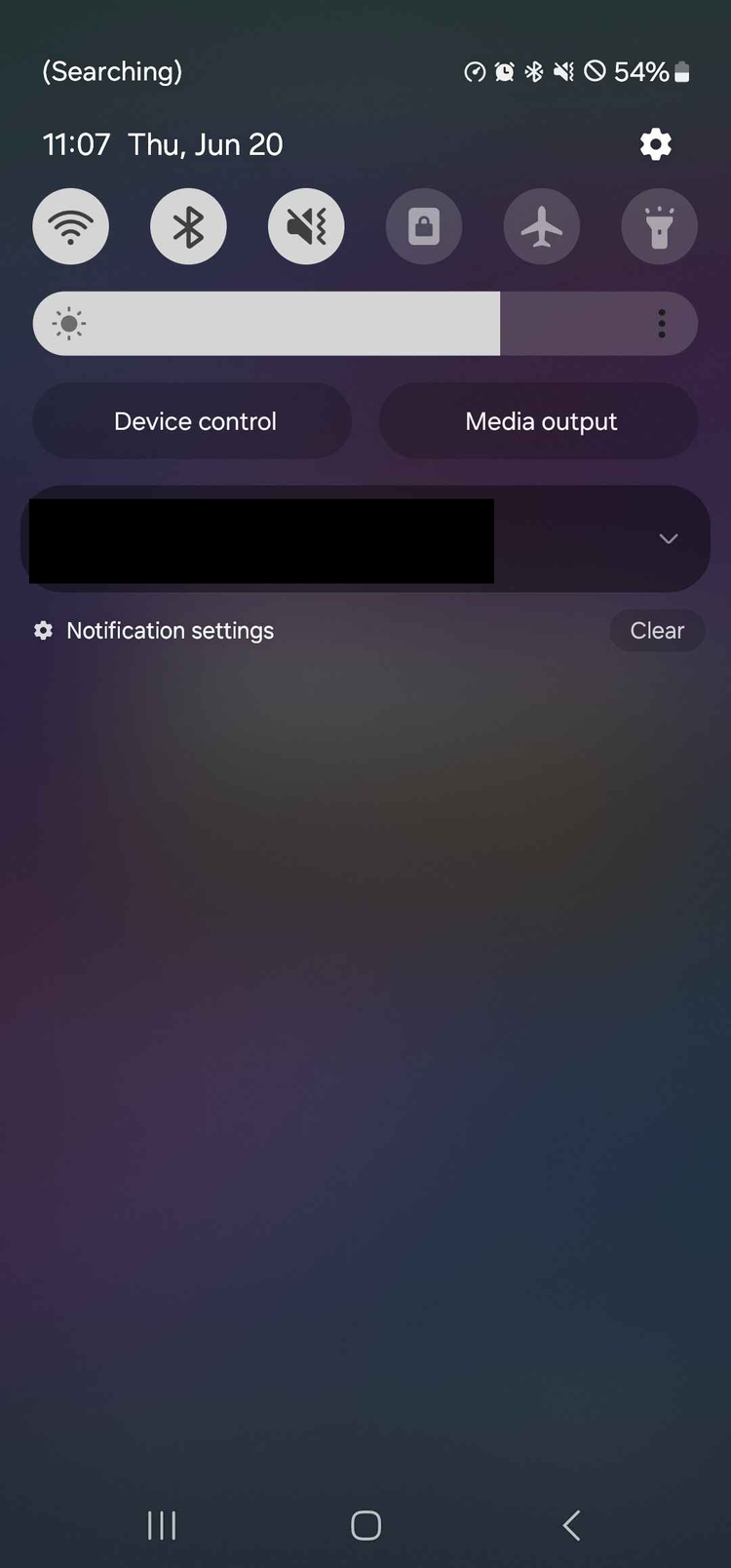The image size is (731, 1568).
Task: Go to the home screen
Action: 365,1525
